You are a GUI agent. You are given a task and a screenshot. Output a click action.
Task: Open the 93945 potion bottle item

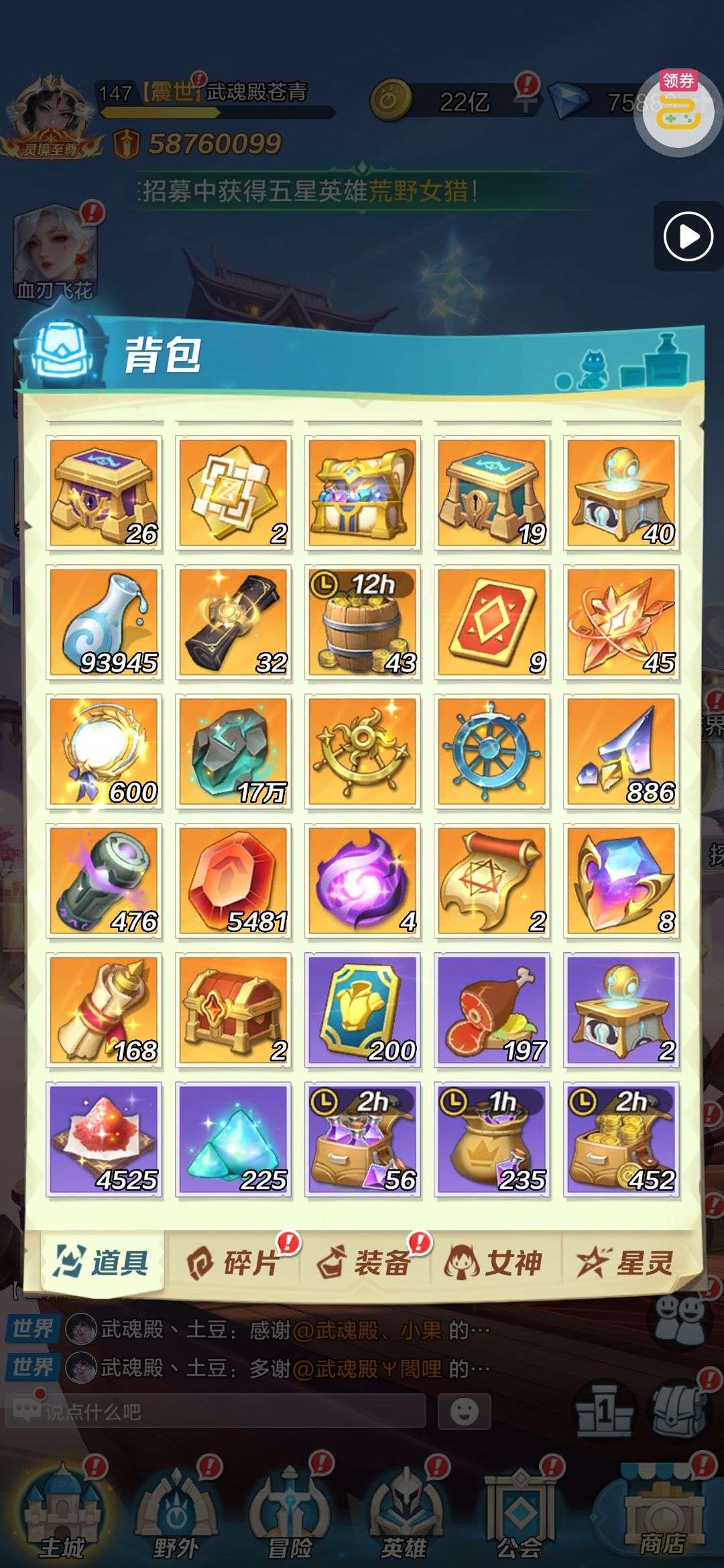(104, 623)
